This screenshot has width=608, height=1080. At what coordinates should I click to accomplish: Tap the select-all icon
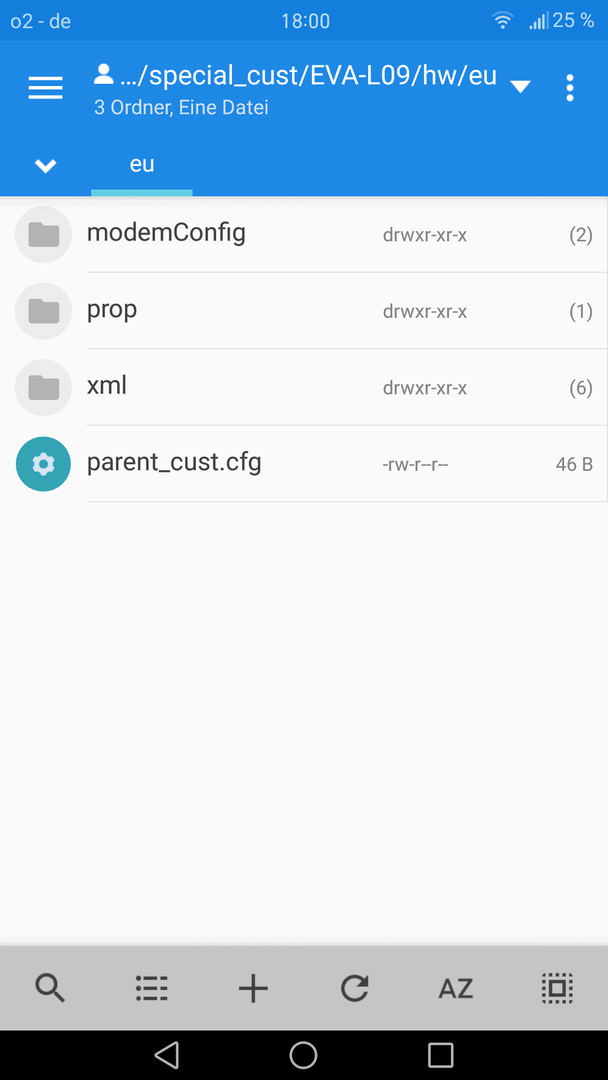[557, 988]
